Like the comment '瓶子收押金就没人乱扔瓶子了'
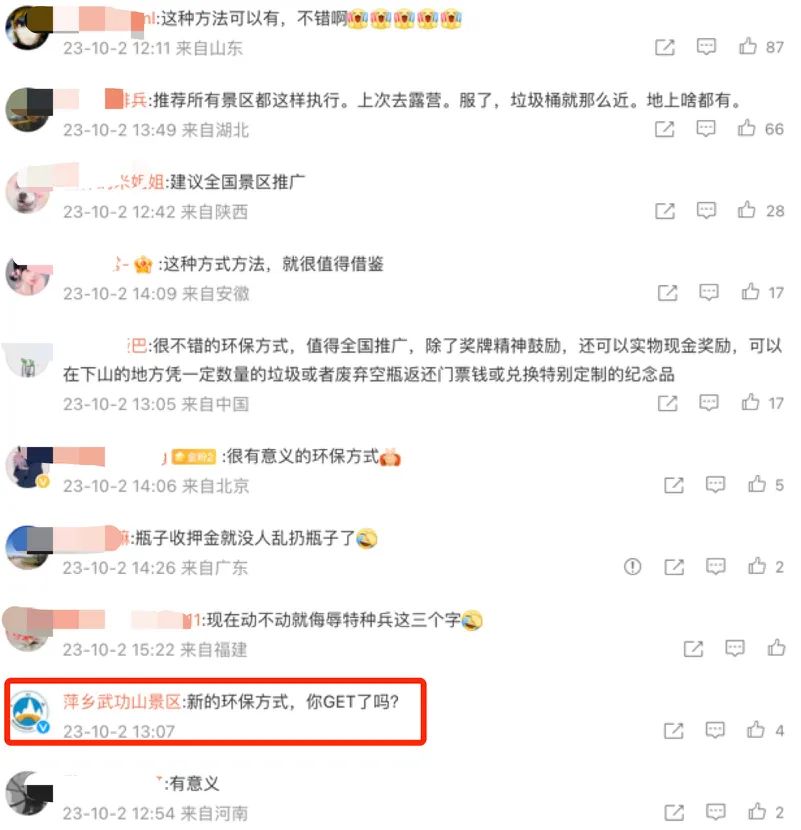The width and height of the screenshot is (801, 830). 756,567
